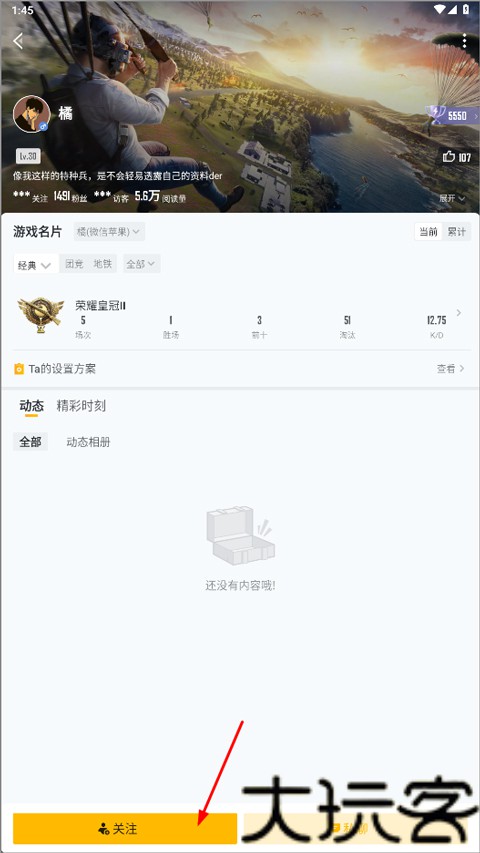Switch to 精彩时刻 tab

(81, 406)
